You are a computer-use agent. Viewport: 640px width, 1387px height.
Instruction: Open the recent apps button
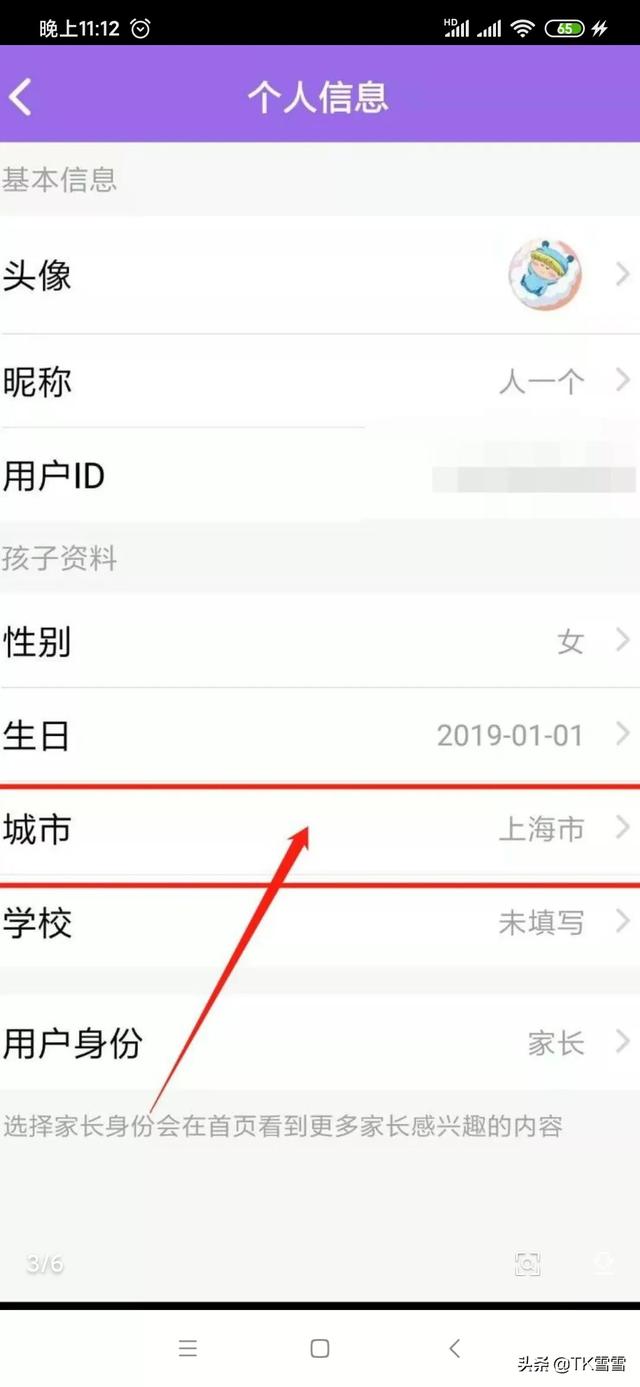pos(187,1348)
